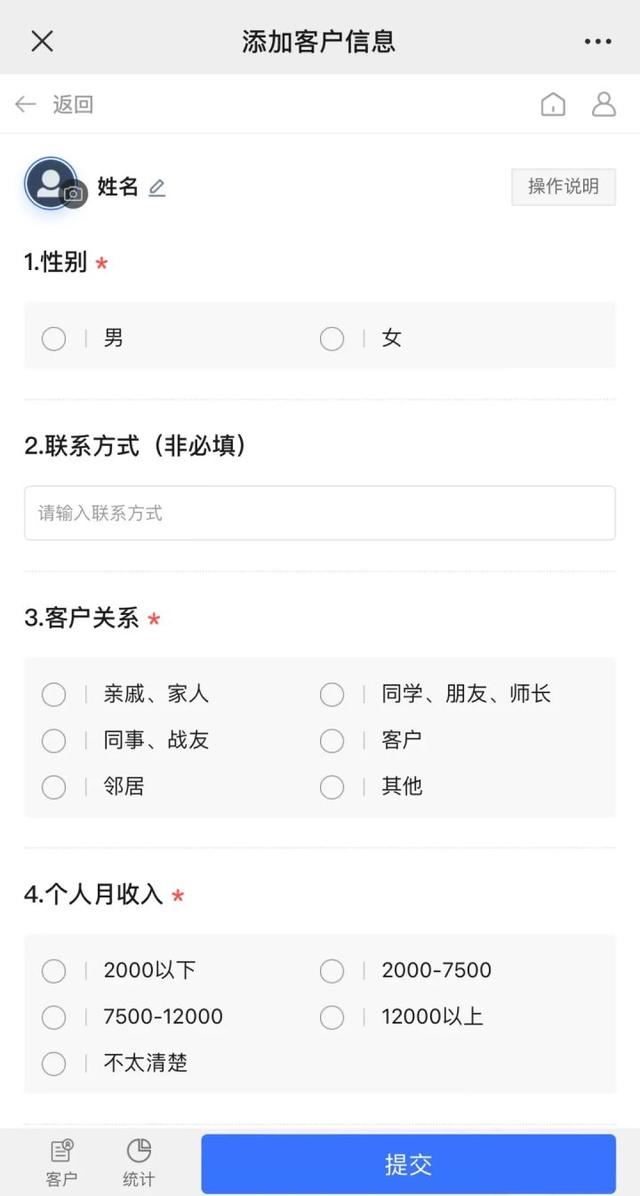Pick 同事、战友 relationship
The width and height of the screenshot is (640, 1196).
pyautogui.click(x=53, y=741)
